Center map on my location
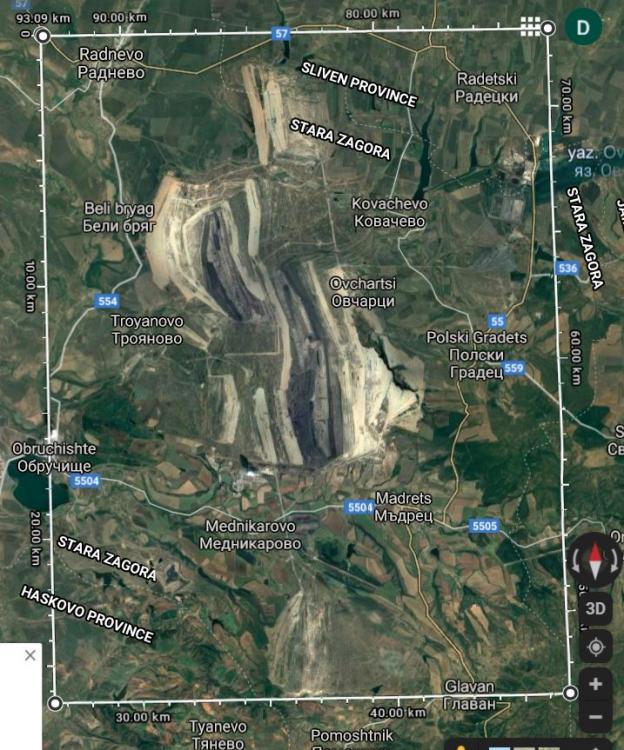Image resolution: width=624 pixels, height=750 pixels. pos(595,646)
